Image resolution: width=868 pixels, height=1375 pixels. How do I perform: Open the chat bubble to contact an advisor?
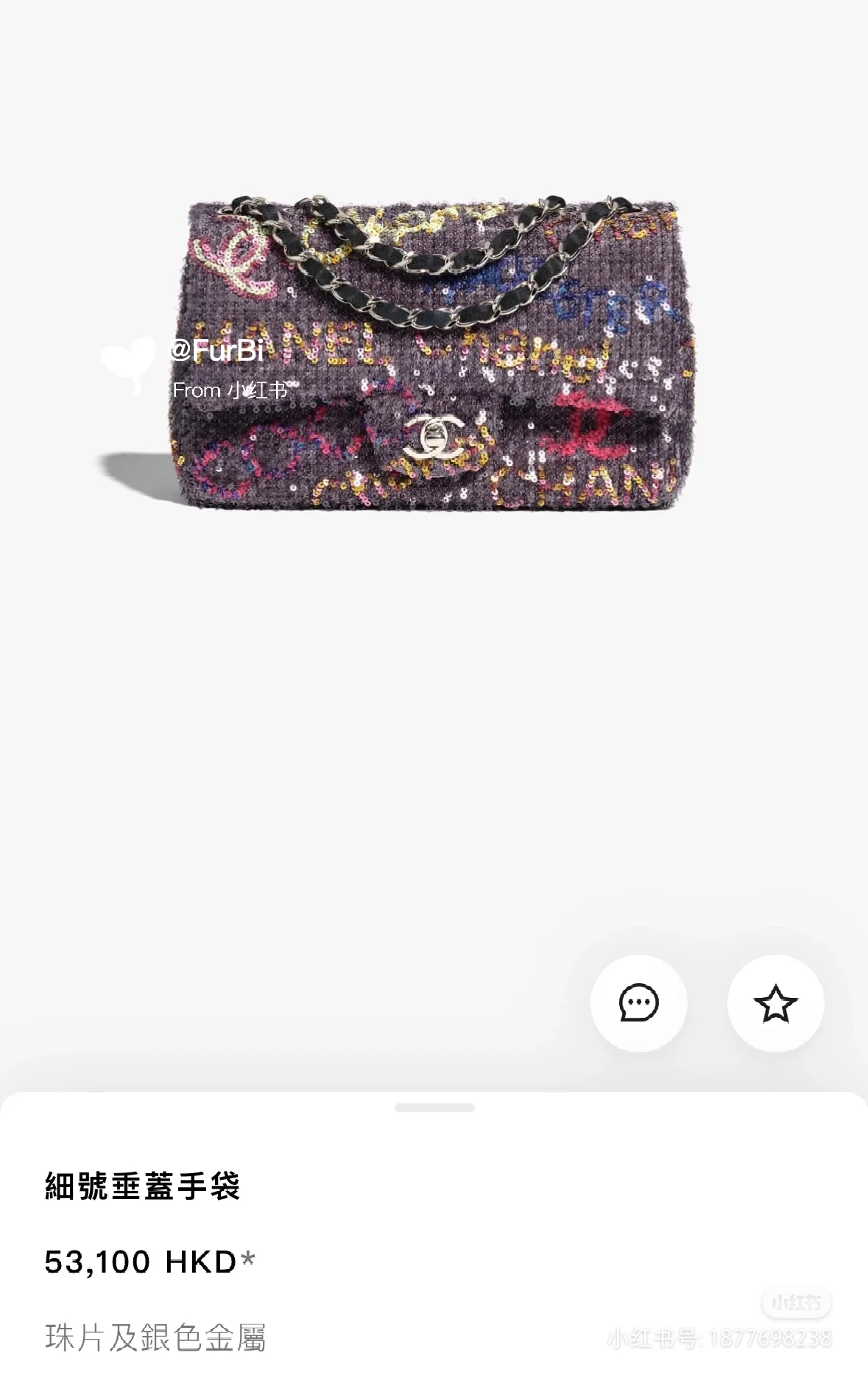(x=638, y=1003)
